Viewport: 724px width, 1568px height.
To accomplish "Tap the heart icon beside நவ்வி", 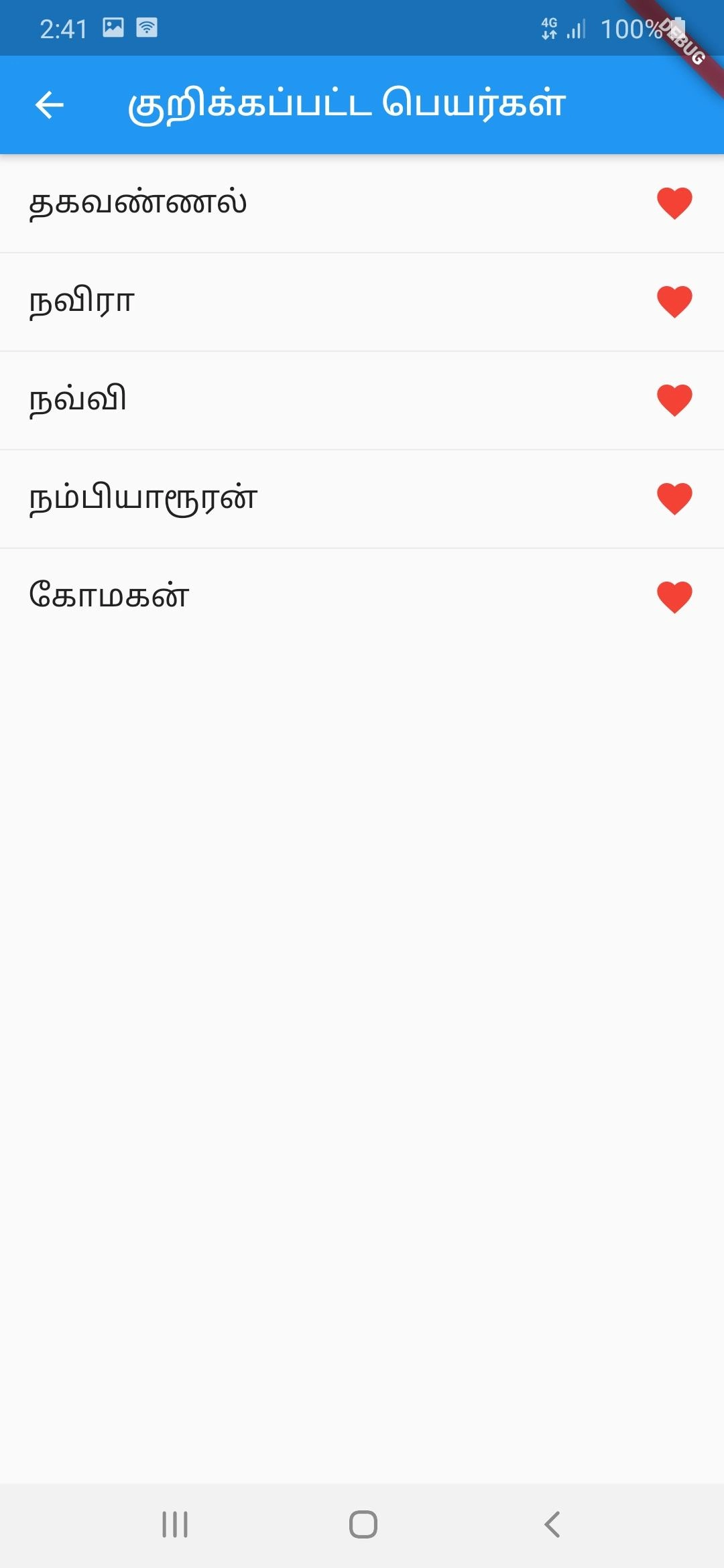I will (x=674, y=400).
